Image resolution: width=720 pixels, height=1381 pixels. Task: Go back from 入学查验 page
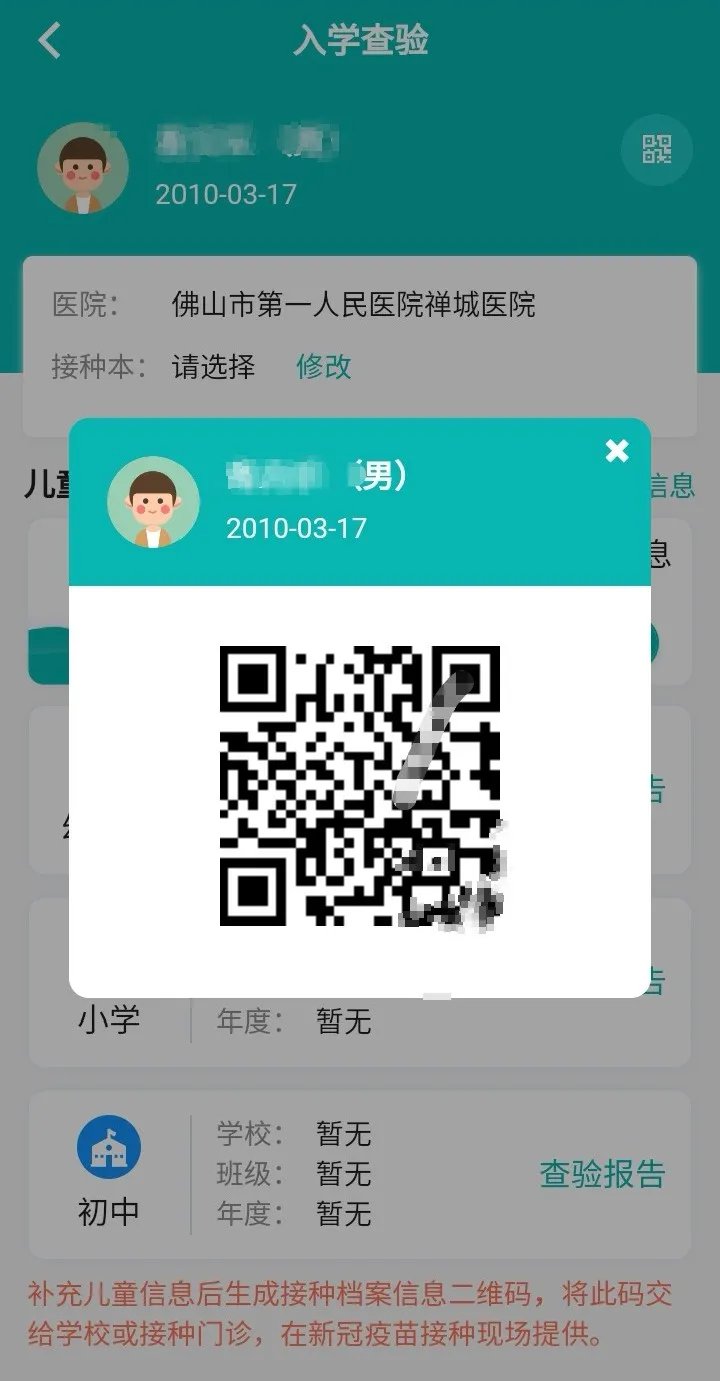click(49, 41)
